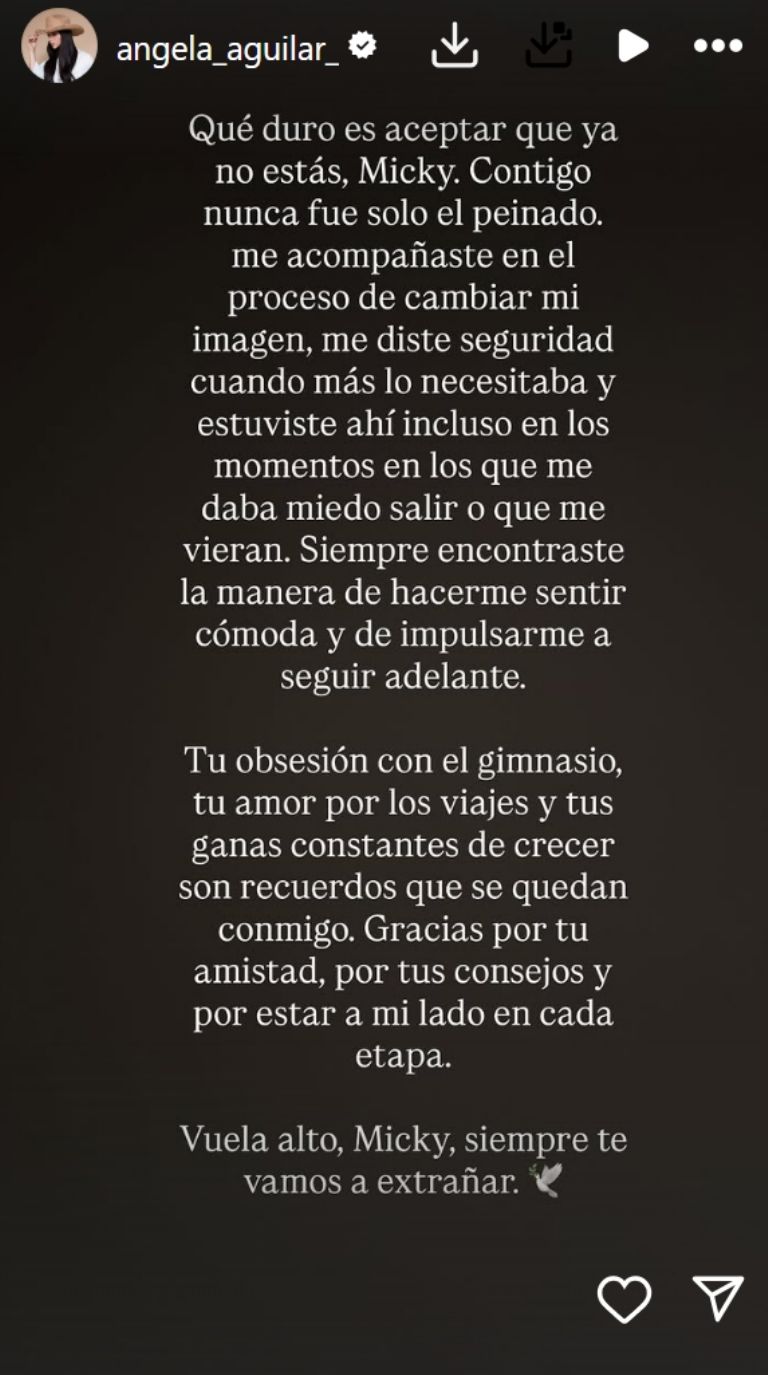Tap the download all stories icon
Image resolution: width=768 pixels, height=1375 pixels.
(x=549, y=45)
